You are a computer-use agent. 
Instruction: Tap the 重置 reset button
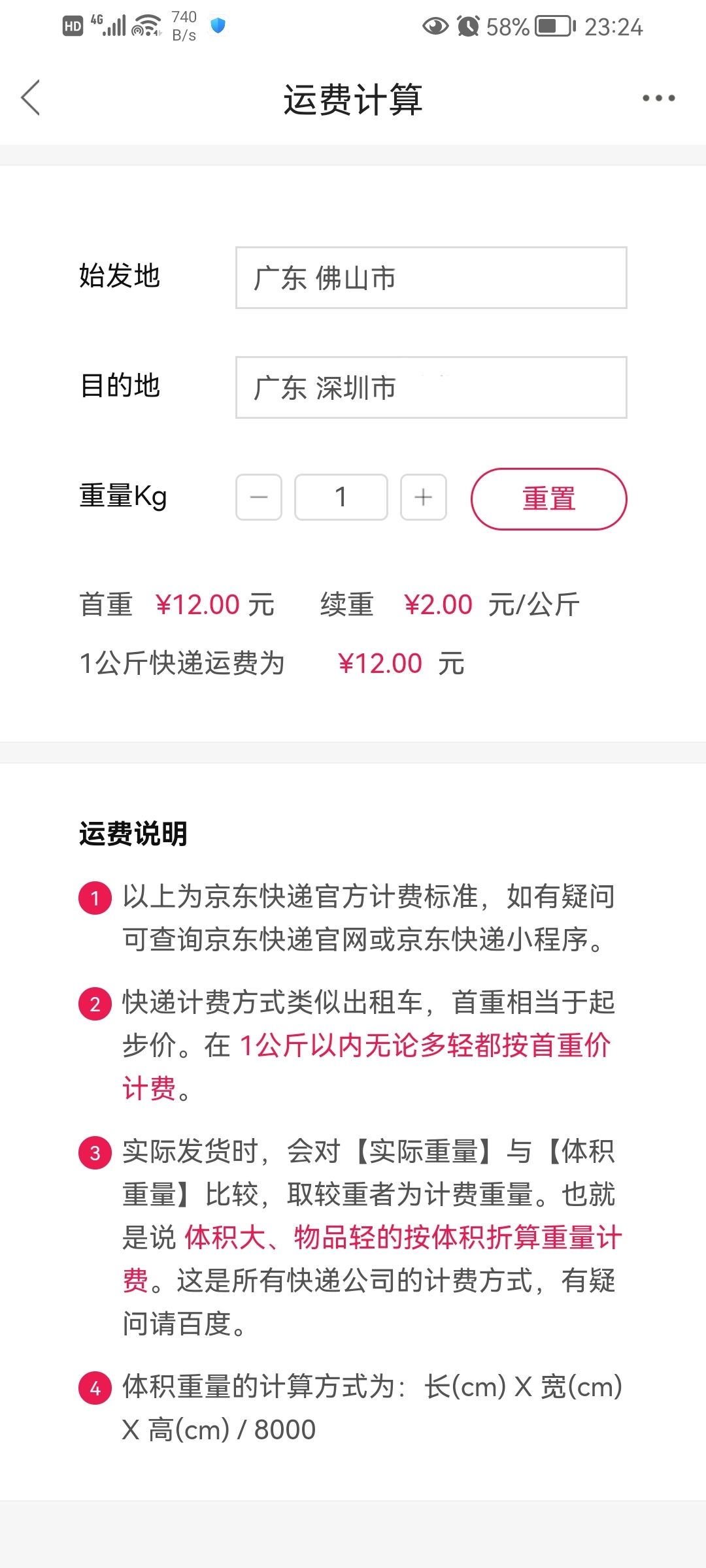[549, 498]
